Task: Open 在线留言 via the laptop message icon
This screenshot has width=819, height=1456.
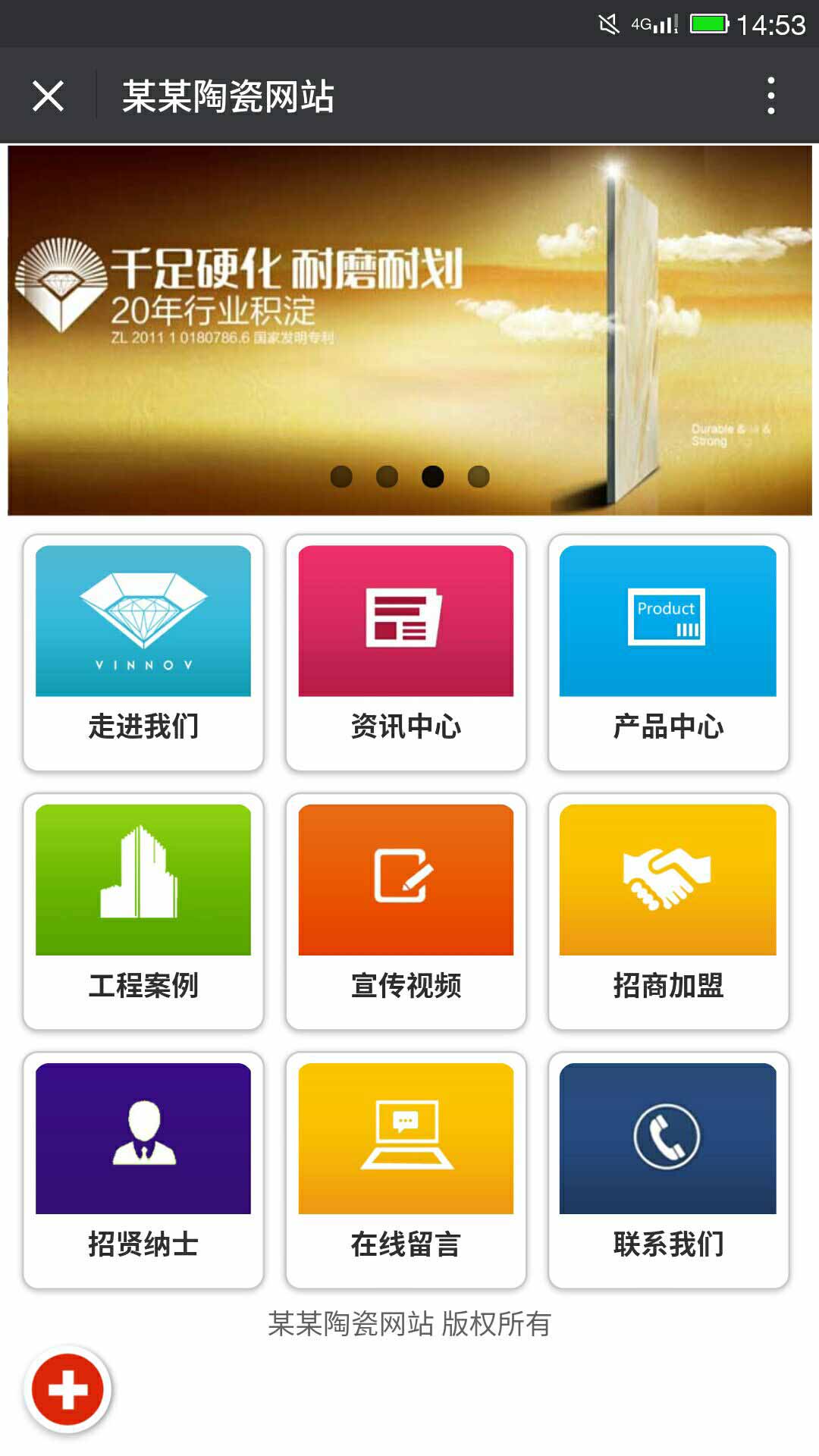Action: 404,1137
